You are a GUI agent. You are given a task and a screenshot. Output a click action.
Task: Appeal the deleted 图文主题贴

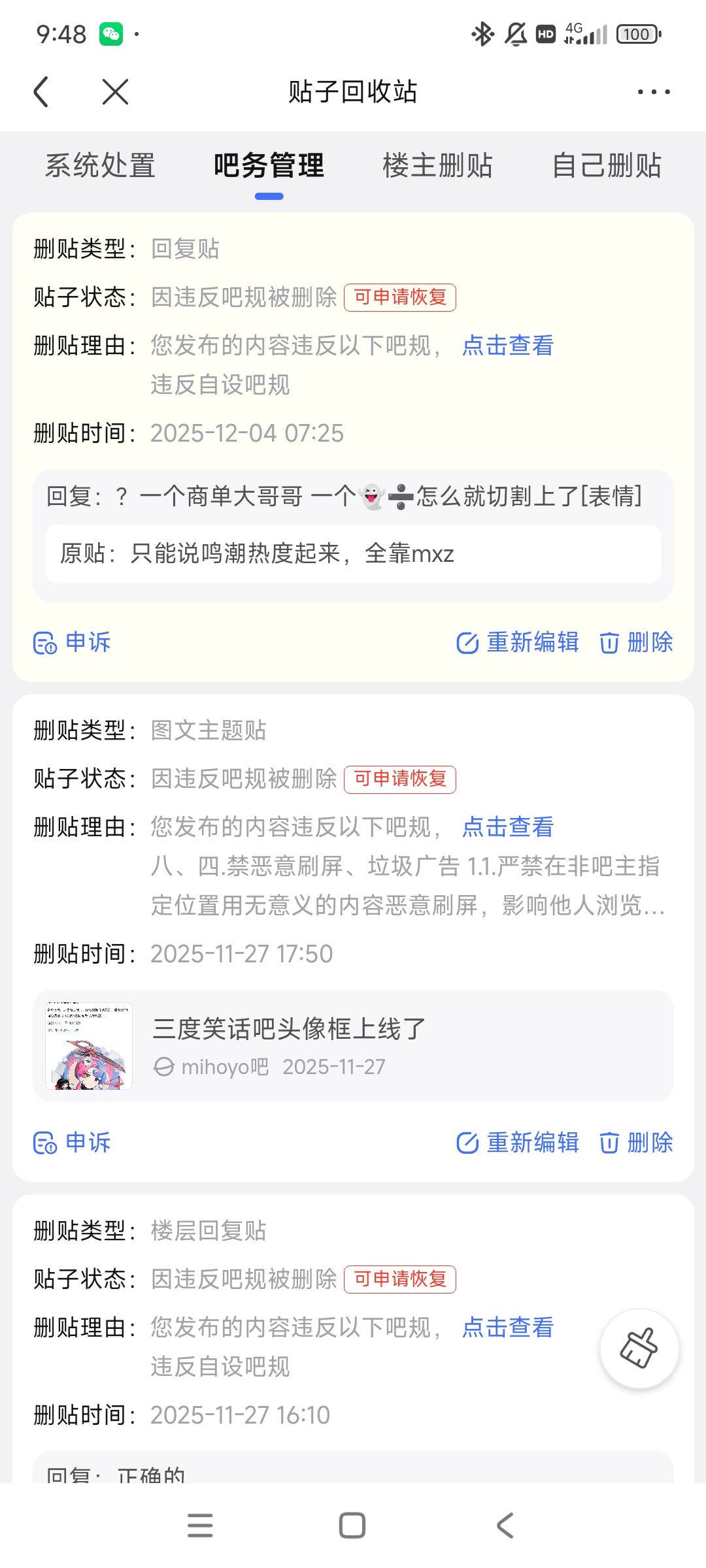[73, 1143]
